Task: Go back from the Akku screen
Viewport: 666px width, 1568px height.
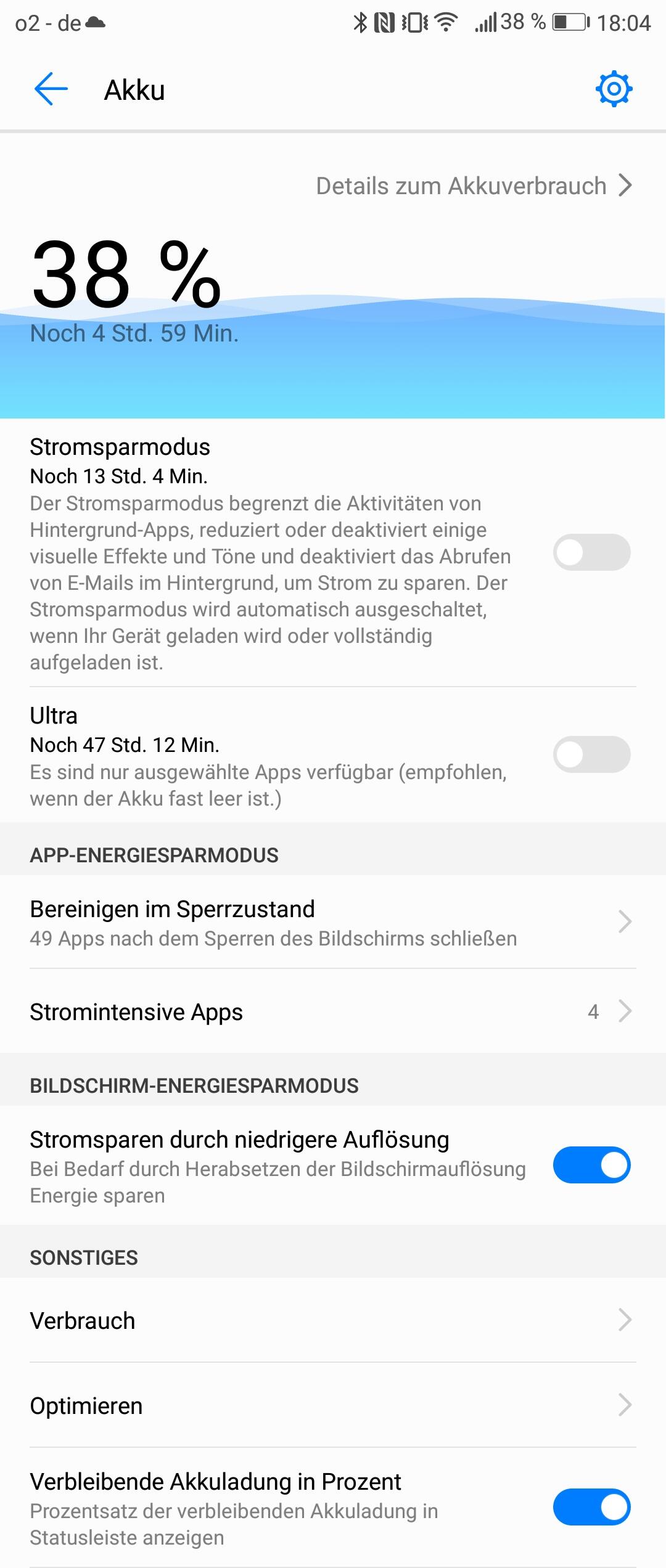Action: coord(51,89)
